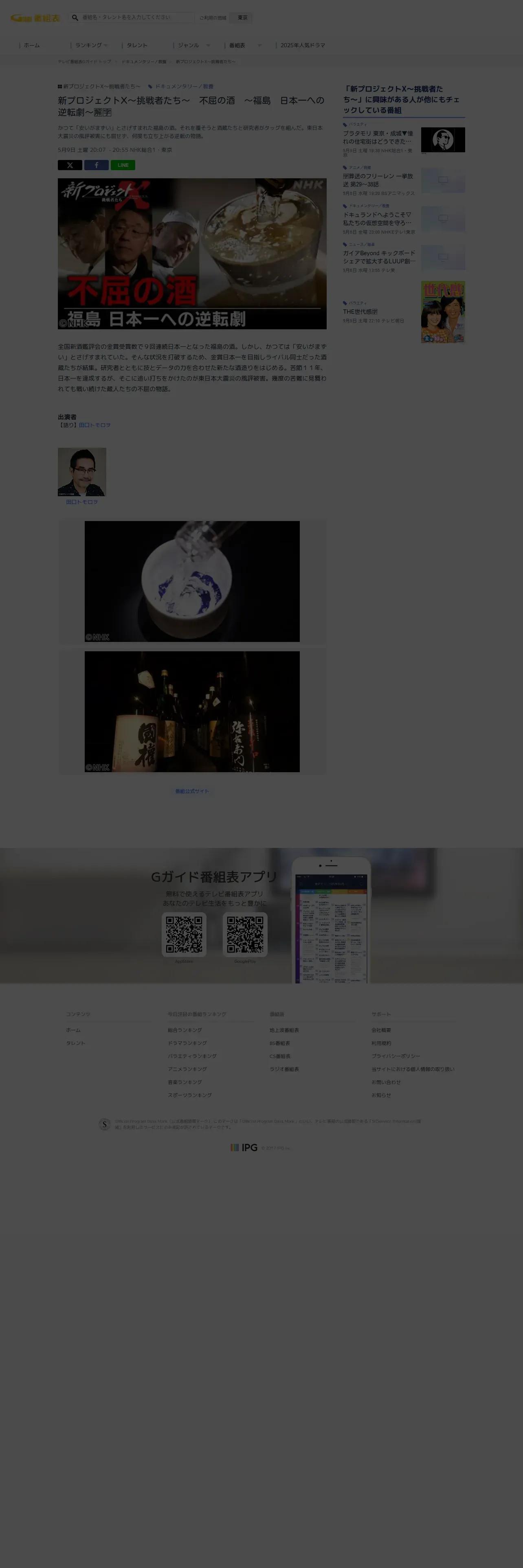Visit the 番組公式サイト link
The width and height of the screenshot is (523, 1568).
pyautogui.click(x=192, y=791)
